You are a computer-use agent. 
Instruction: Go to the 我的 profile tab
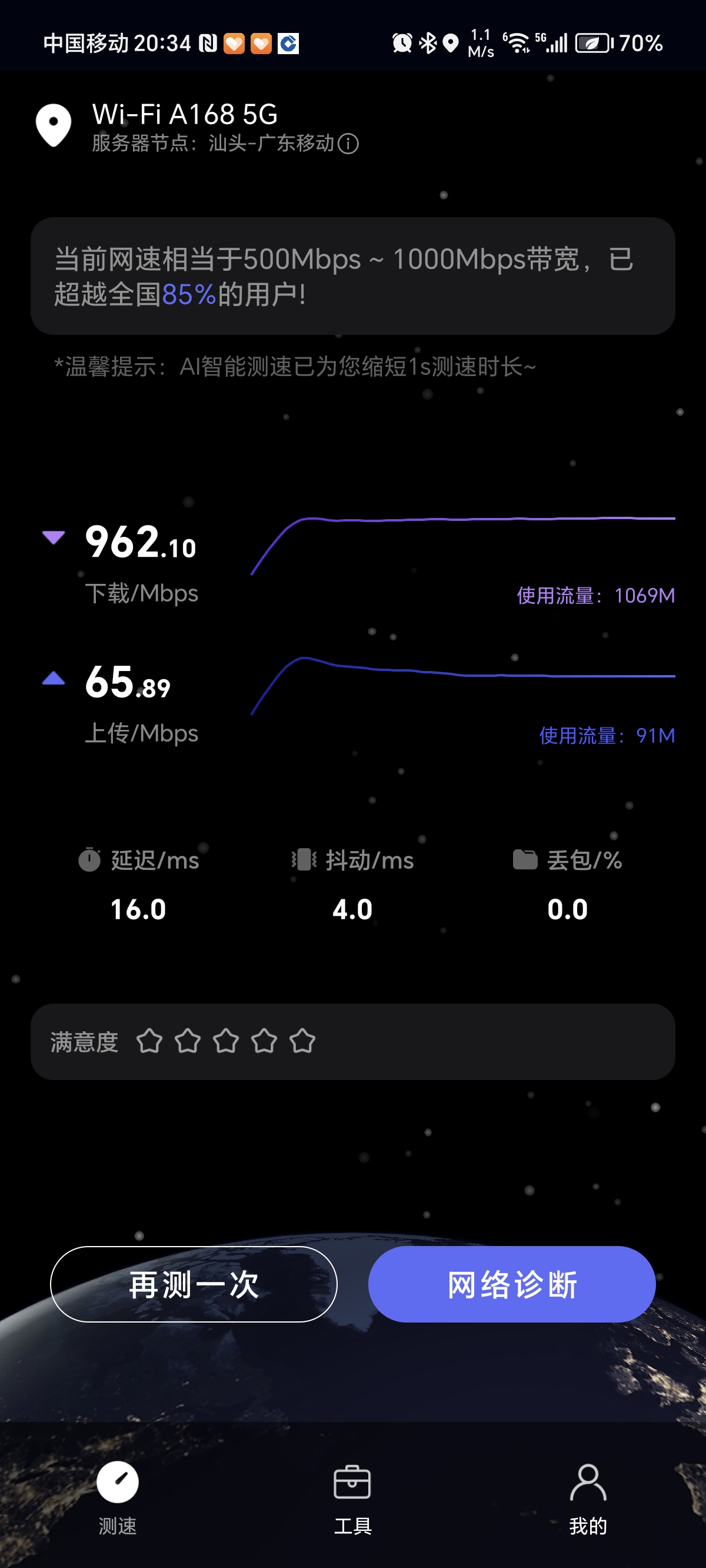(588, 1497)
